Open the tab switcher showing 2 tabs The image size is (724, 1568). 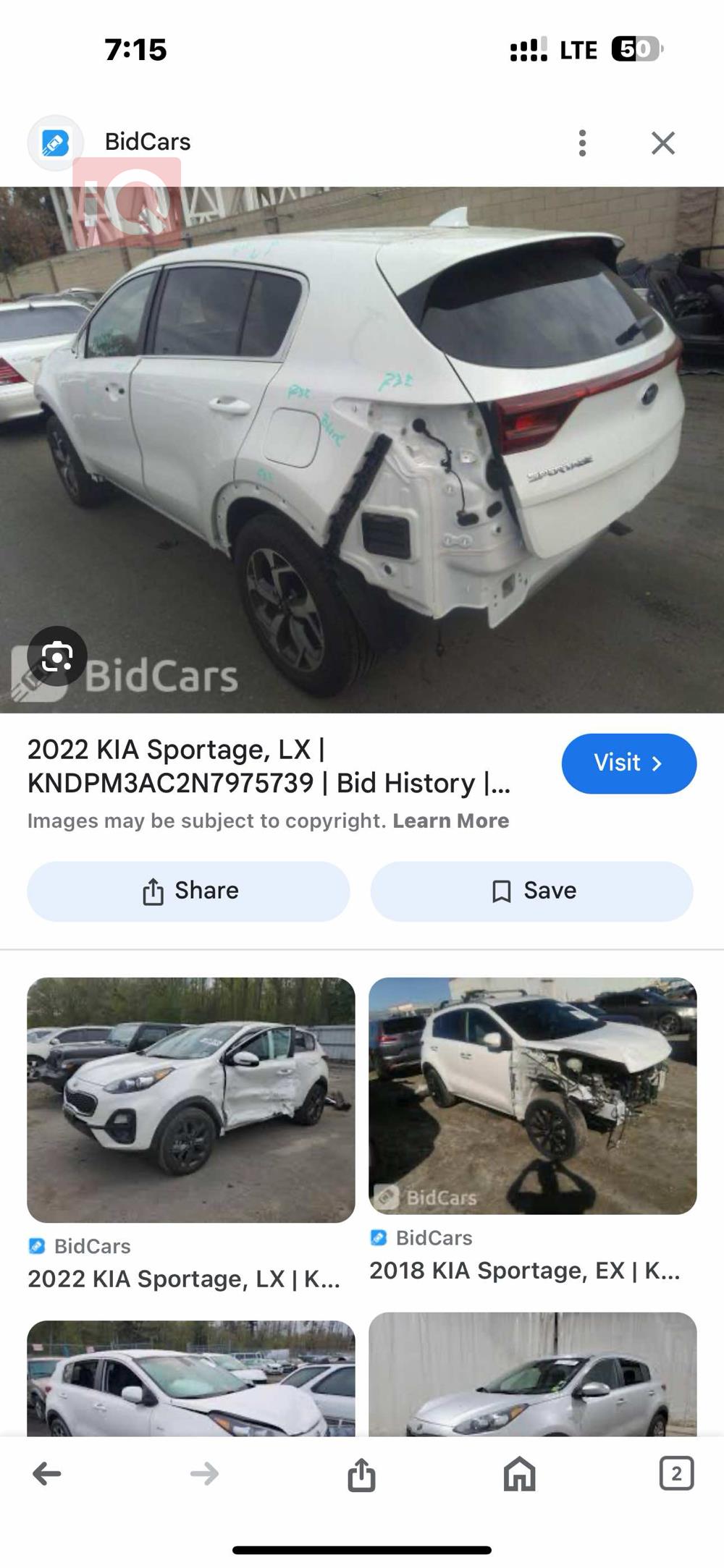coord(676,1474)
